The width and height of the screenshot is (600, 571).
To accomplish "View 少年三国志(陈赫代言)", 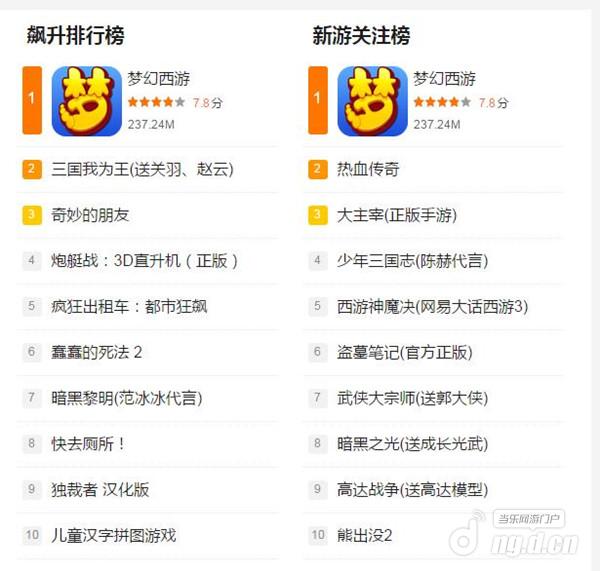I will pyautogui.click(x=412, y=261).
